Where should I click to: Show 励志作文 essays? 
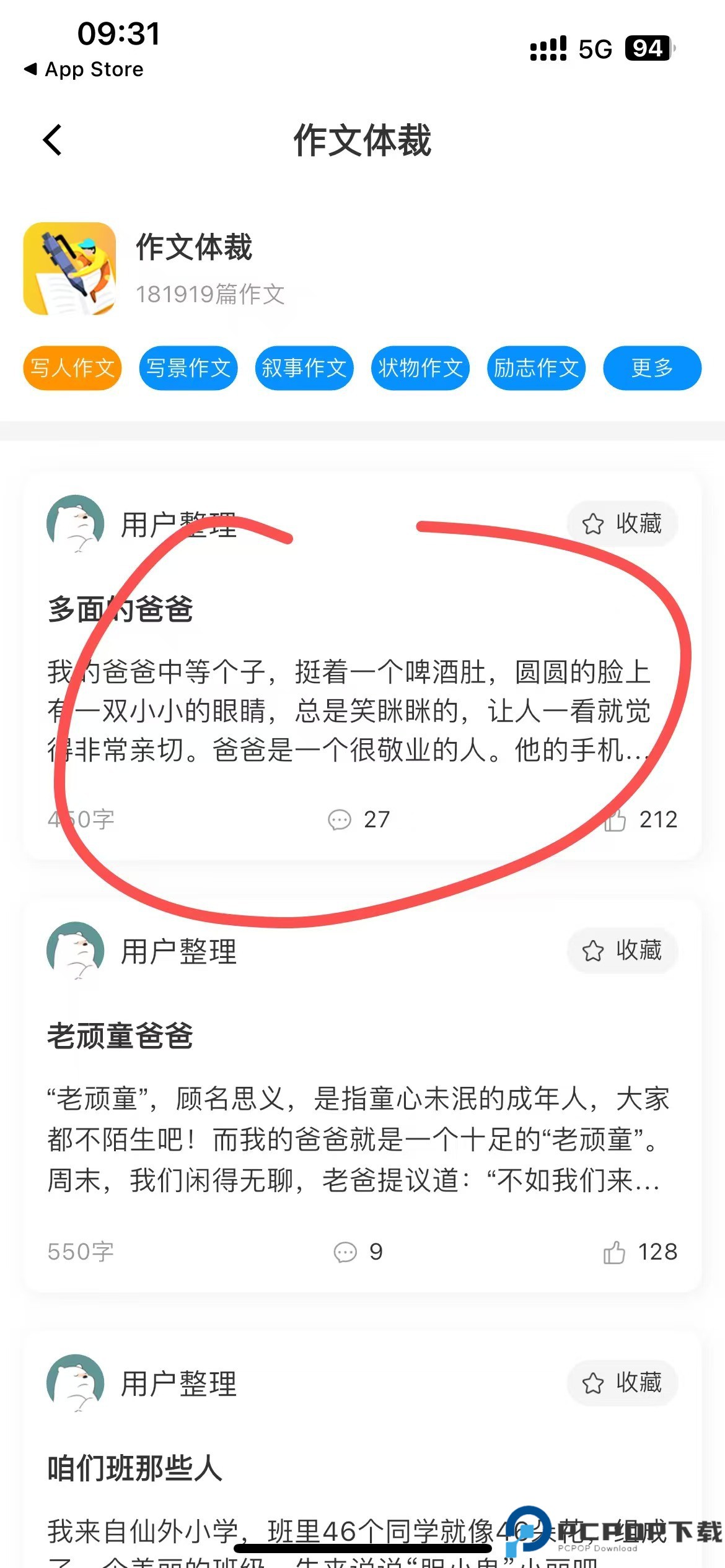(536, 368)
